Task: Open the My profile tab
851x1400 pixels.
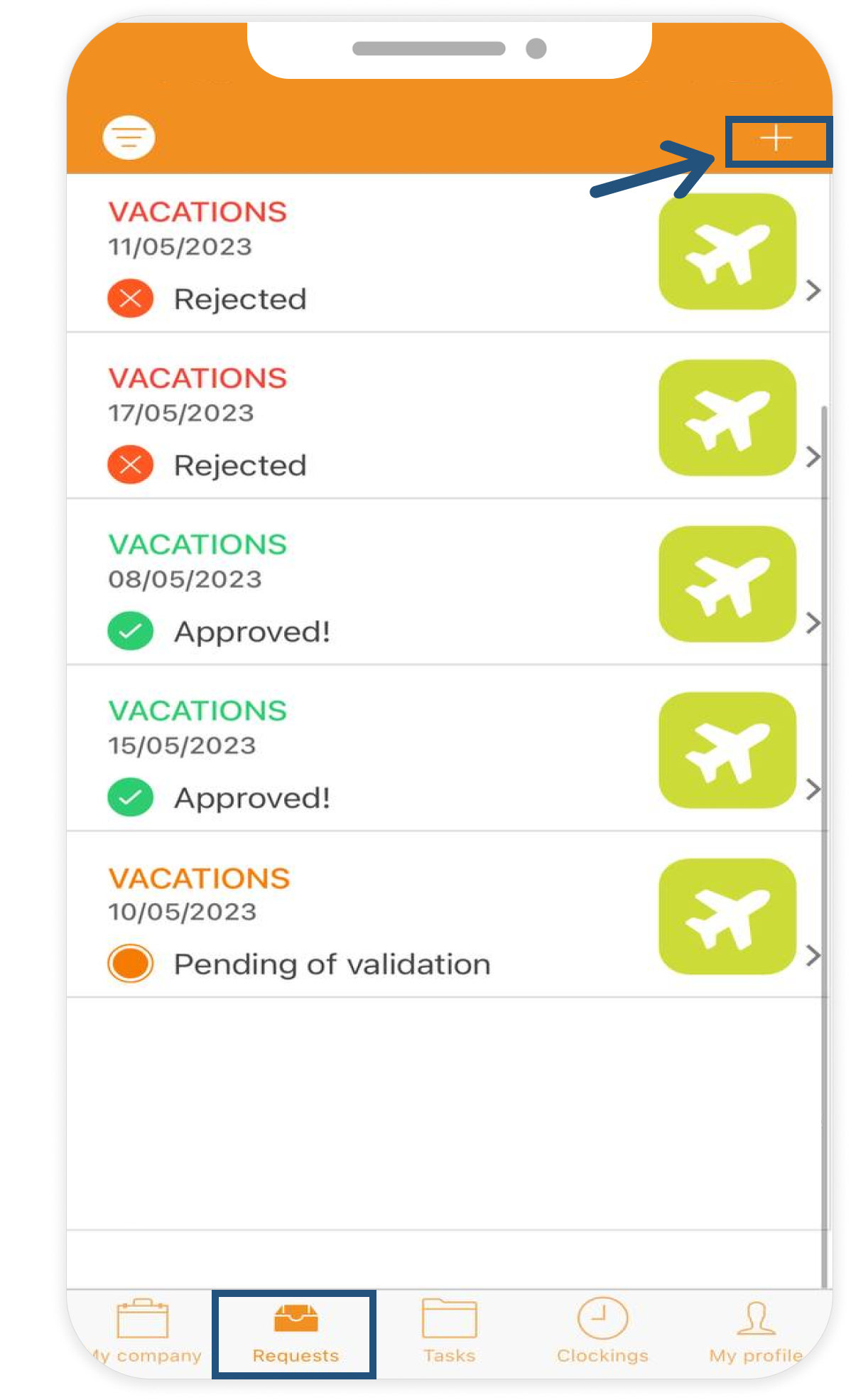Action: pyautogui.click(x=755, y=1332)
